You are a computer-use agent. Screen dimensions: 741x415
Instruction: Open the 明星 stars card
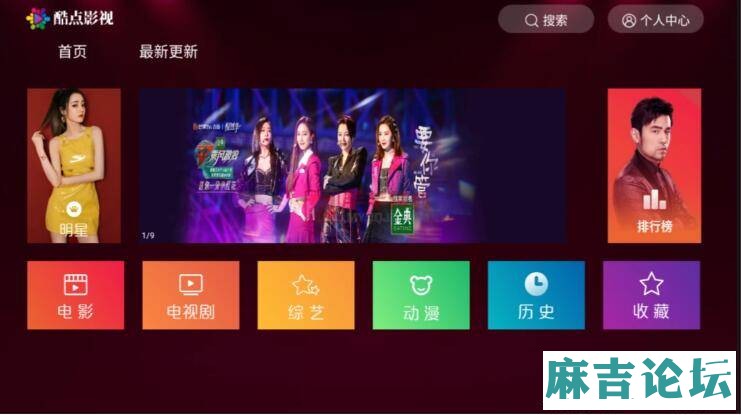pyautogui.click(x=74, y=166)
